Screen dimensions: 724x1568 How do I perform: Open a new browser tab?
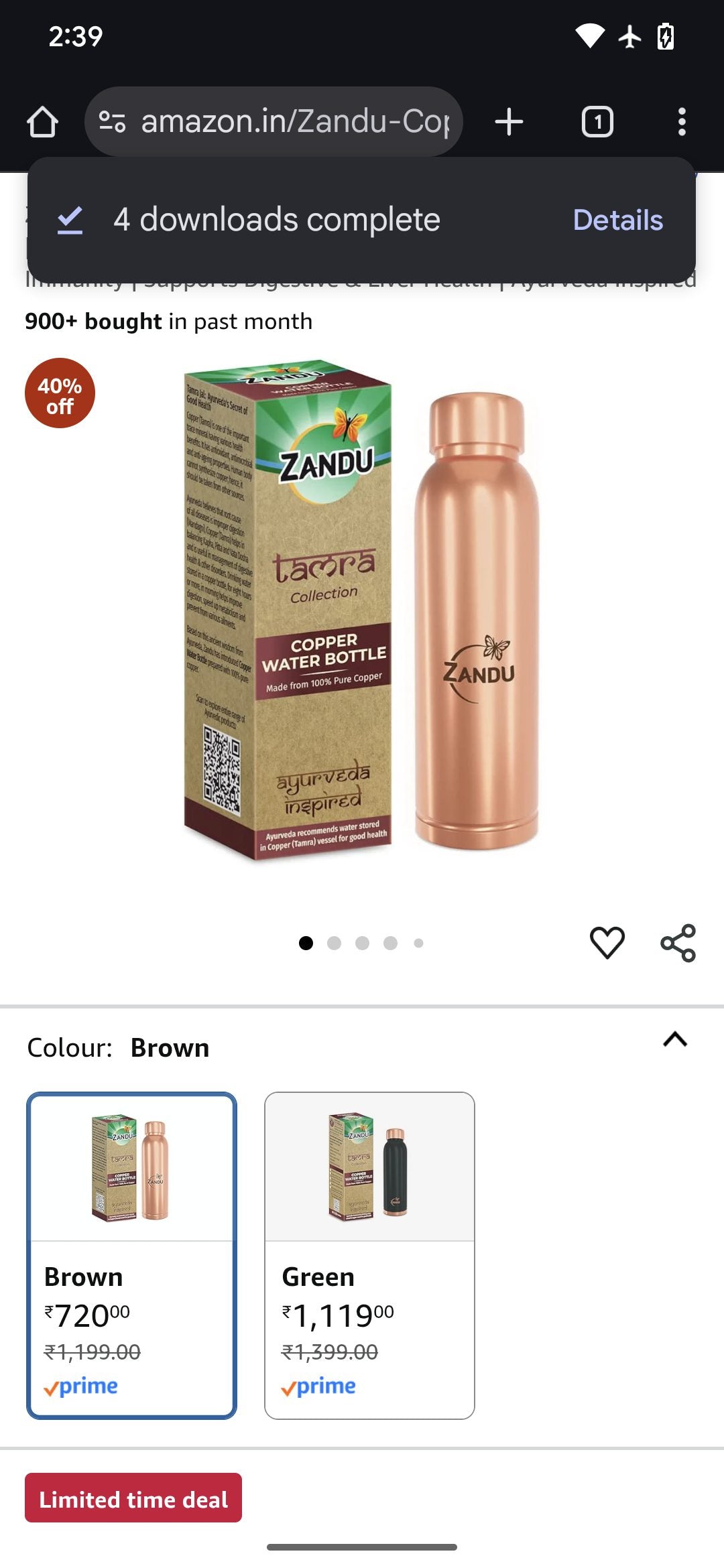point(509,122)
